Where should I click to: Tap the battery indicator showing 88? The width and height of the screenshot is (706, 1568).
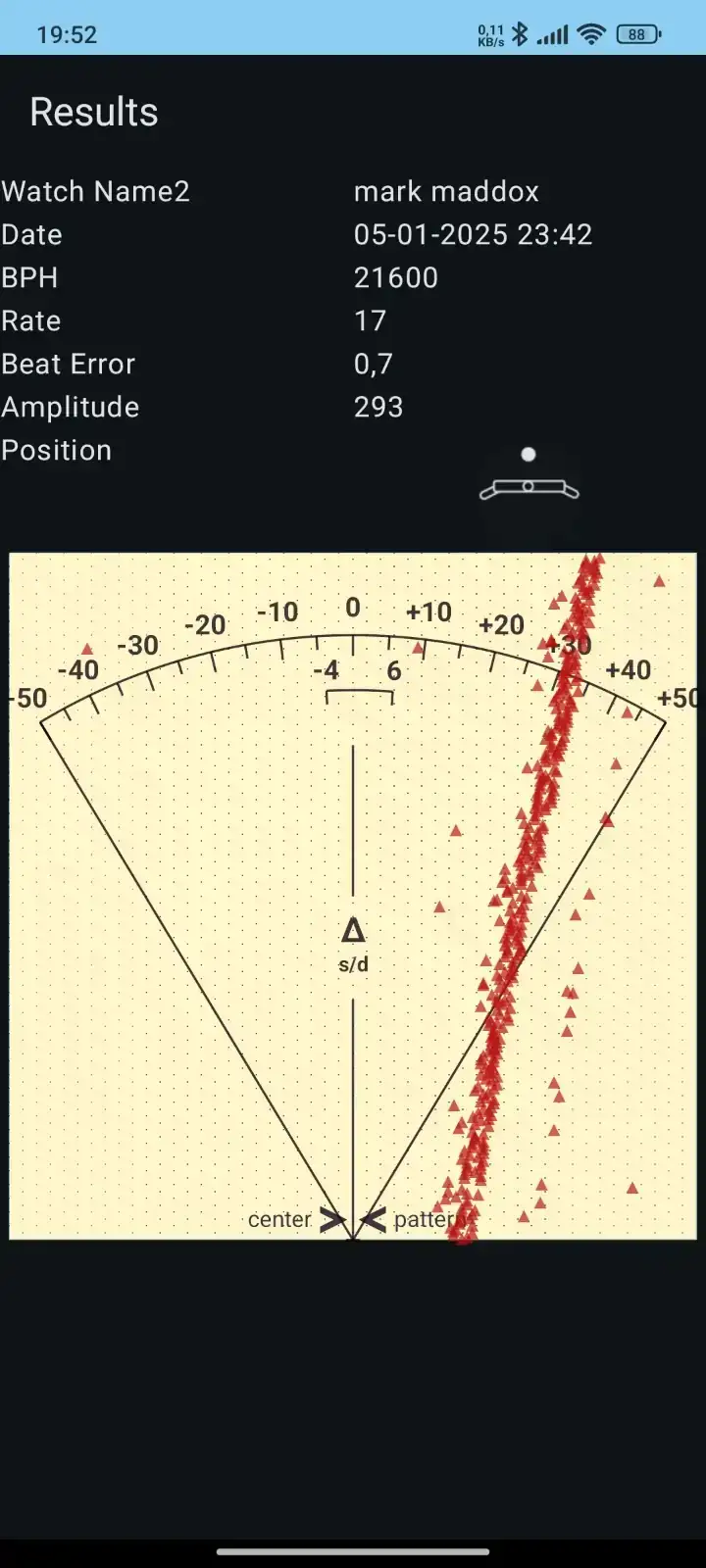(635, 34)
